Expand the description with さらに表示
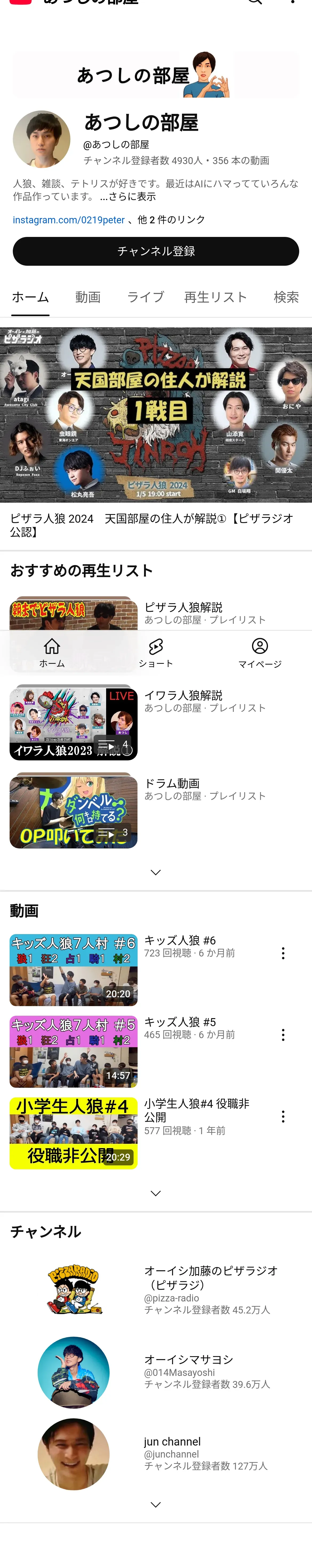The width and height of the screenshot is (312, 1568). (128, 197)
